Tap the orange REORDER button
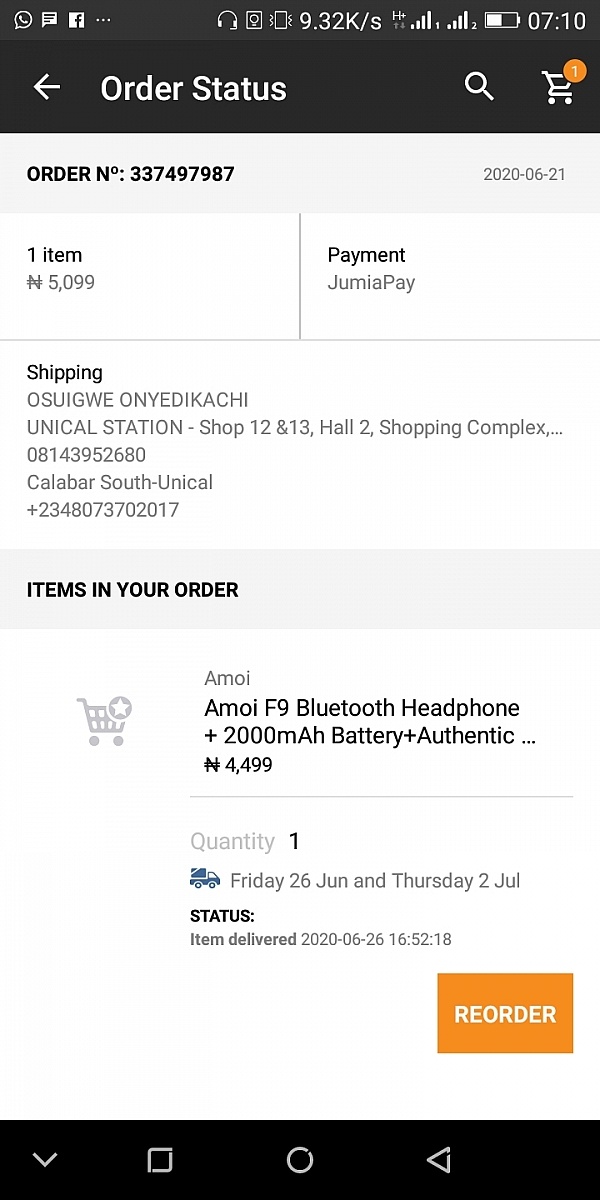This screenshot has width=600, height=1200. (x=505, y=1013)
